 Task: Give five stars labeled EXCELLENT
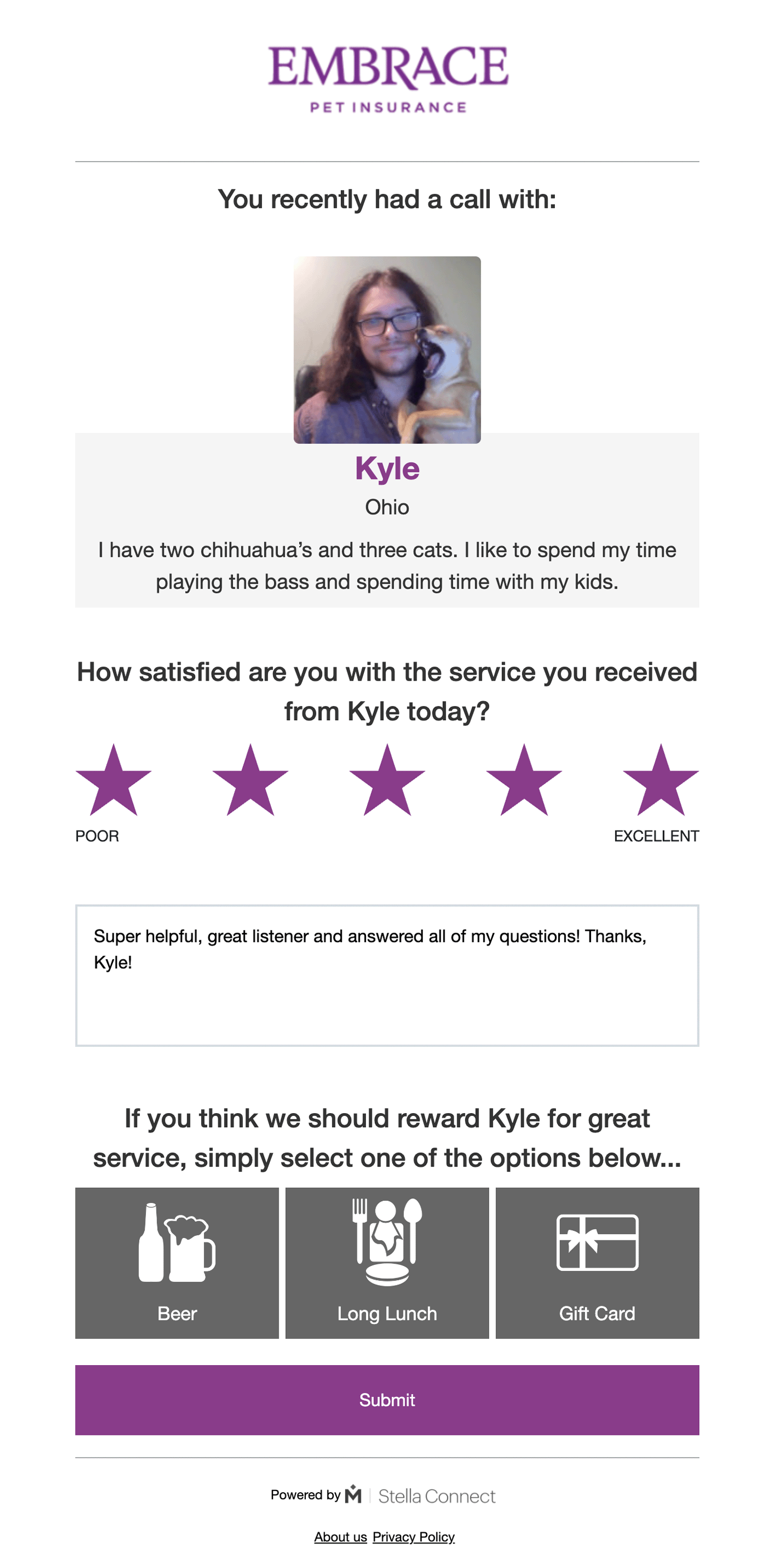(661, 781)
